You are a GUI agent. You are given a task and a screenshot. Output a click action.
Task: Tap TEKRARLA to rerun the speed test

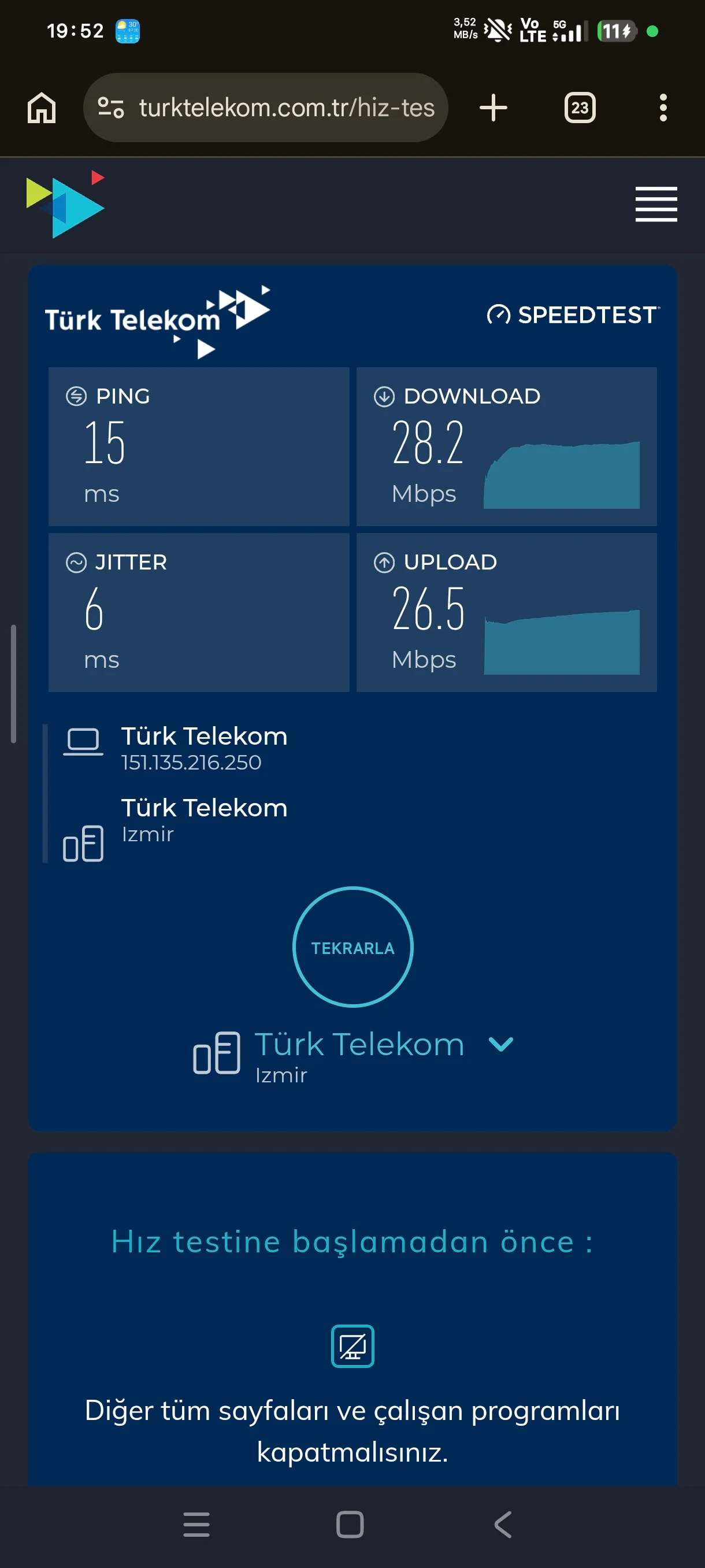(353, 946)
